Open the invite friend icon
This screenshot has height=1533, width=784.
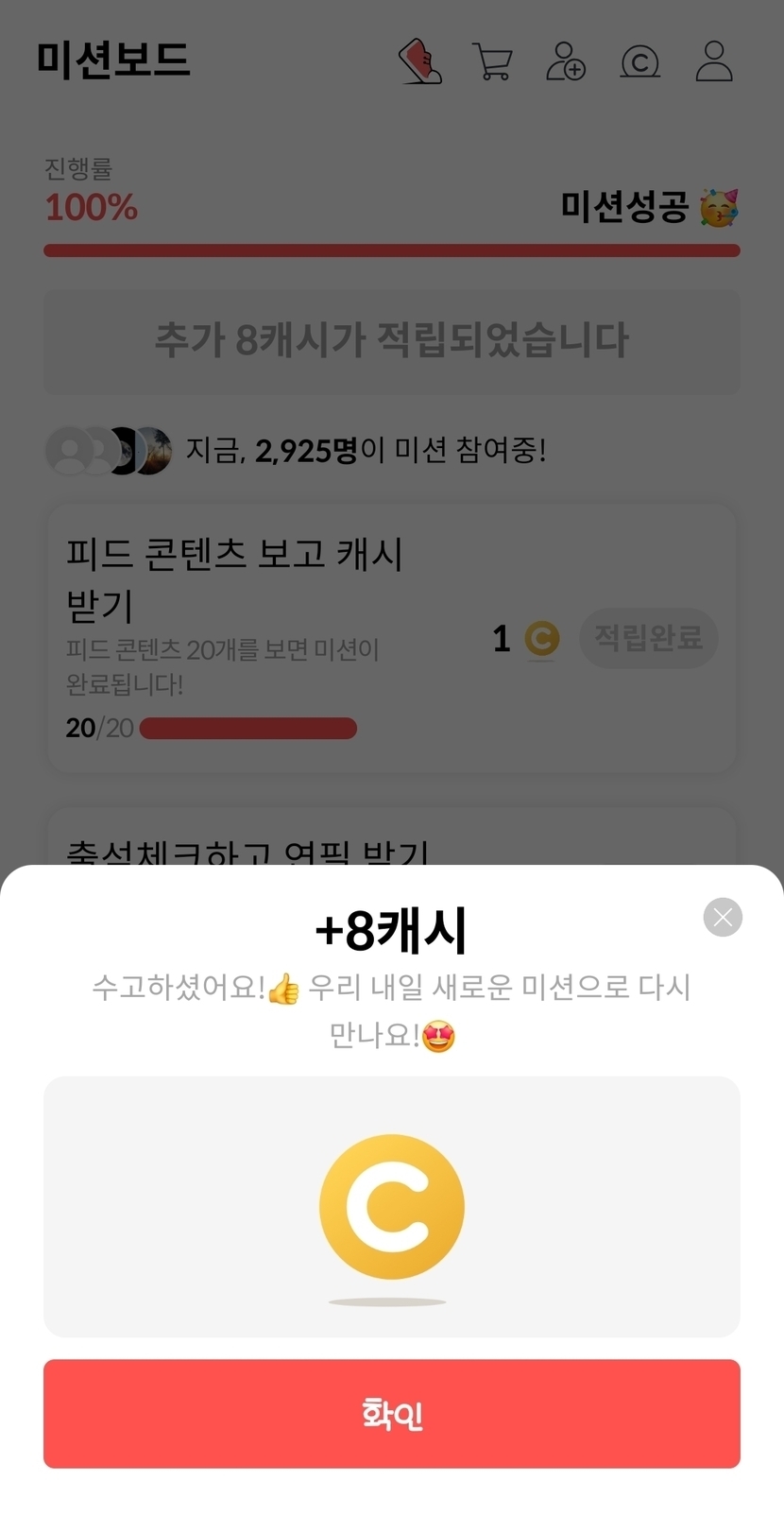566,61
